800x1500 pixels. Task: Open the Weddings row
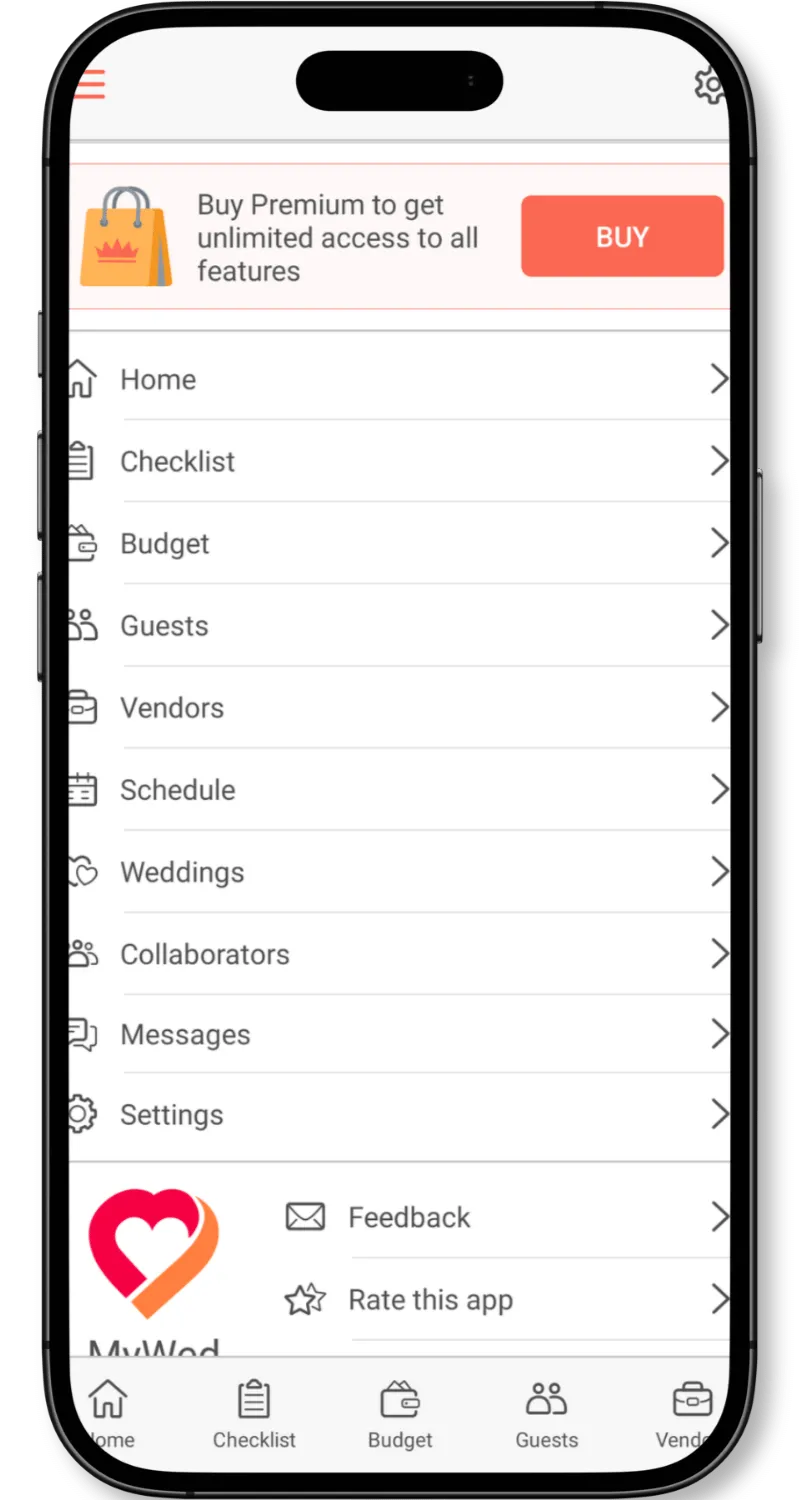point(400,871)
